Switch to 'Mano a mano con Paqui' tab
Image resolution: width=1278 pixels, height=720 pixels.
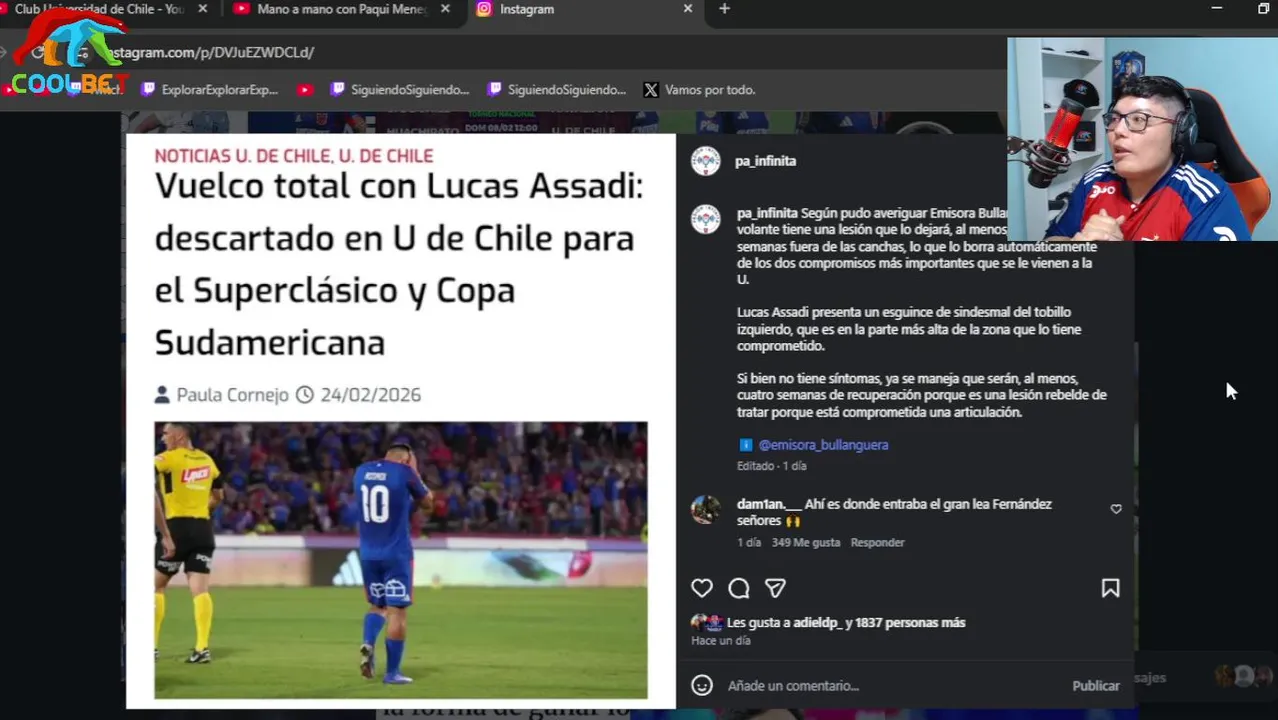[x=341, y=9]
